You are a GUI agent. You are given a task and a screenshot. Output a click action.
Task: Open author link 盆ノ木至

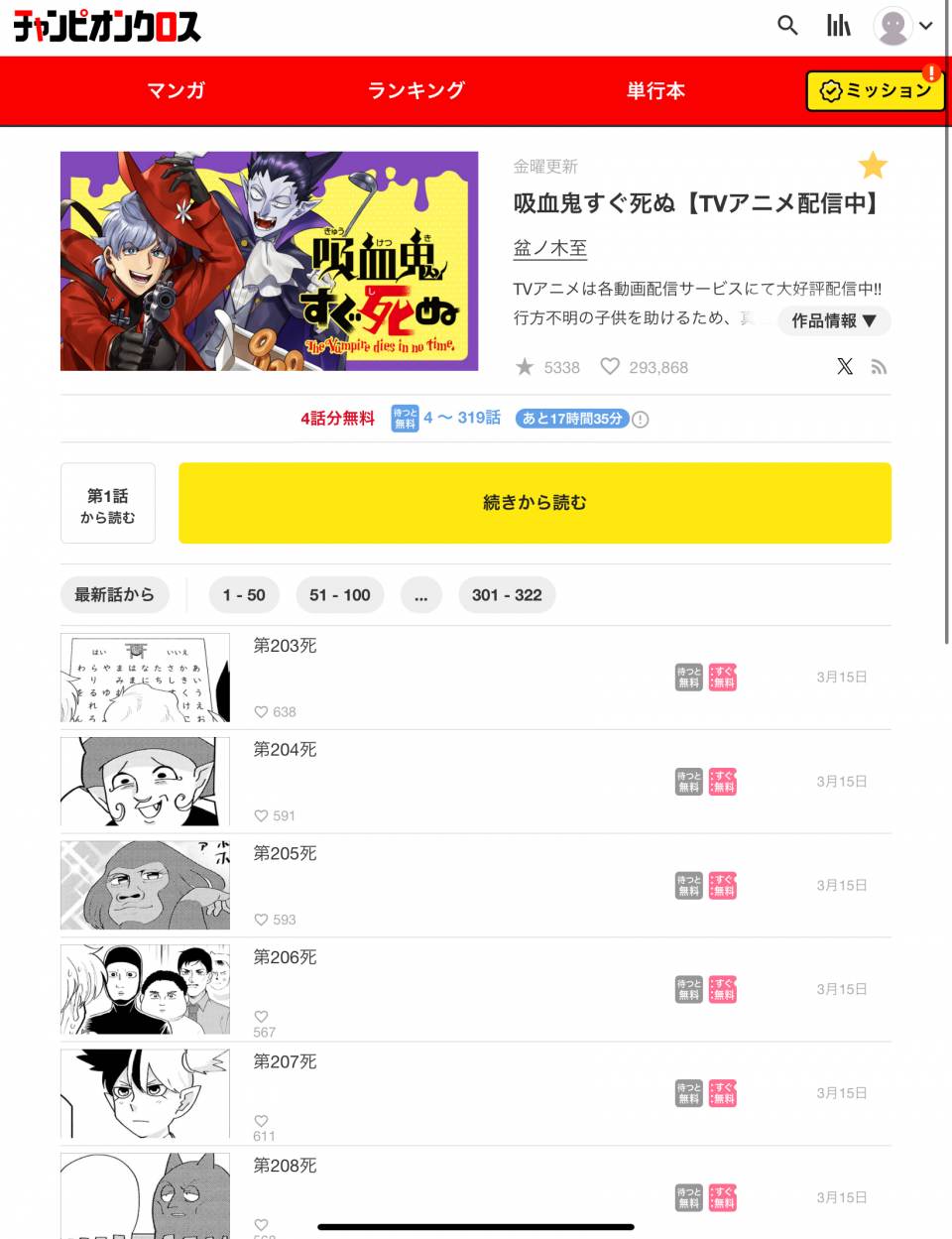[x=550, y=248]
